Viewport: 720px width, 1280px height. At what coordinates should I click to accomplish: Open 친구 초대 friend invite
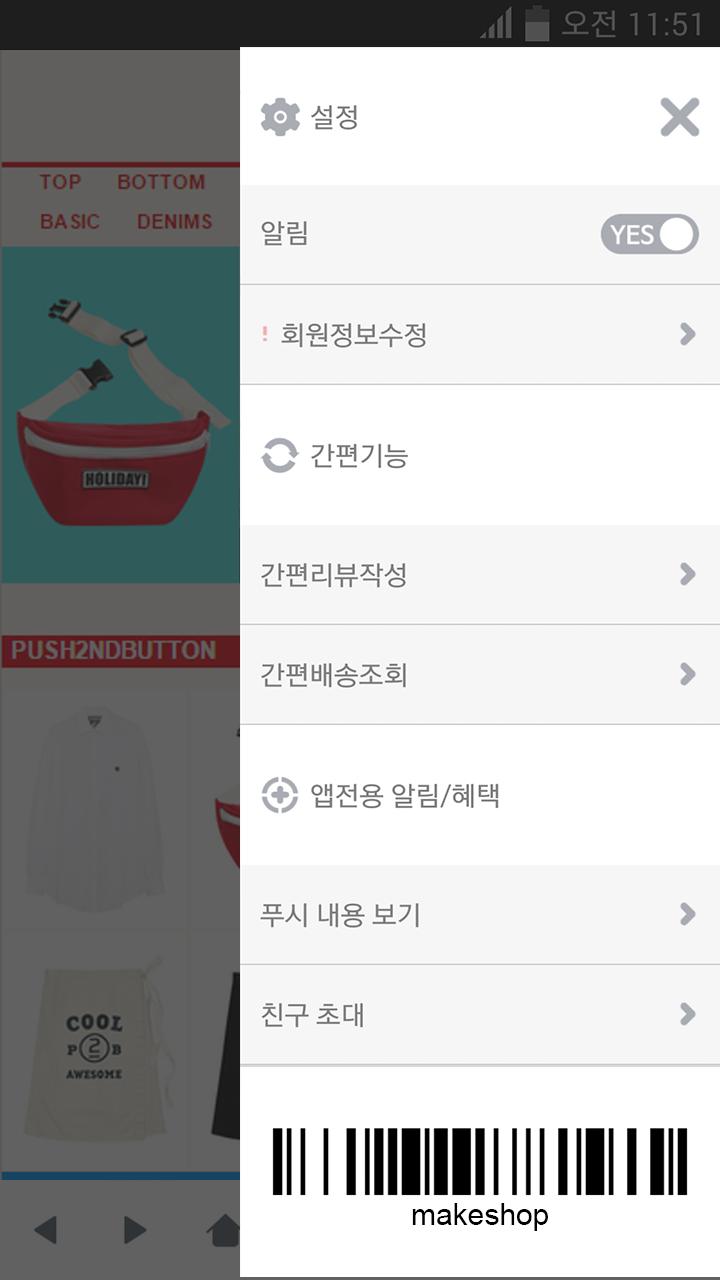click(480, 1015)
